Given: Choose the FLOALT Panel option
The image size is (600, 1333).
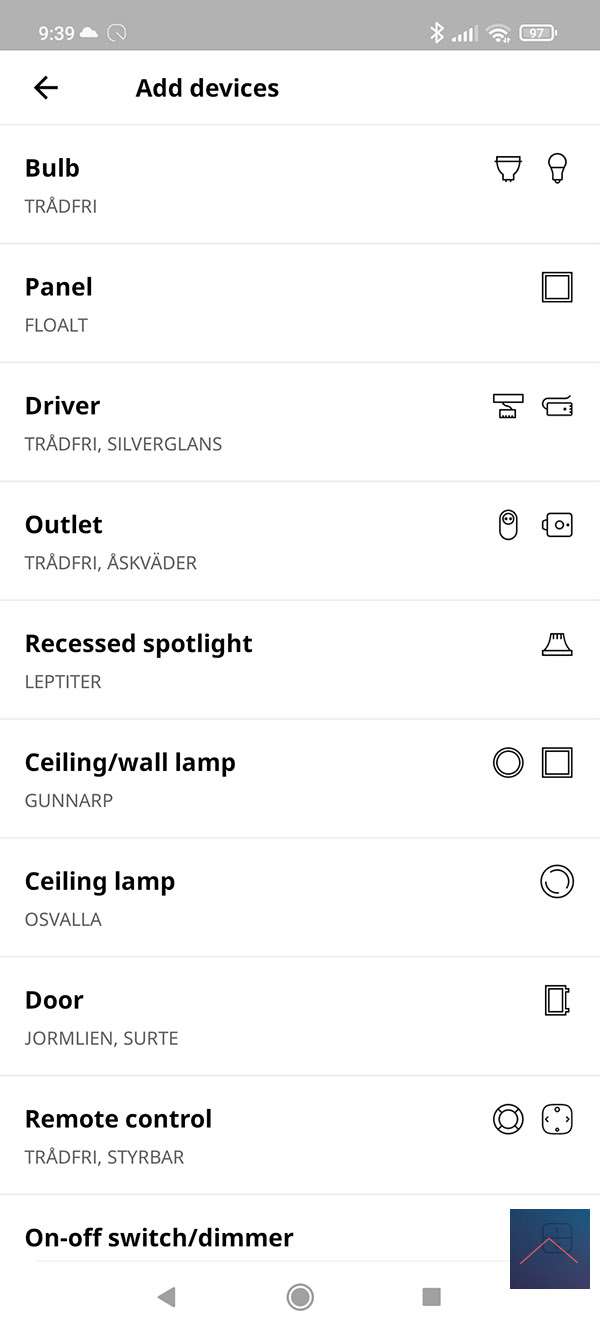Looking at the screenshot, I should [300, 304].
